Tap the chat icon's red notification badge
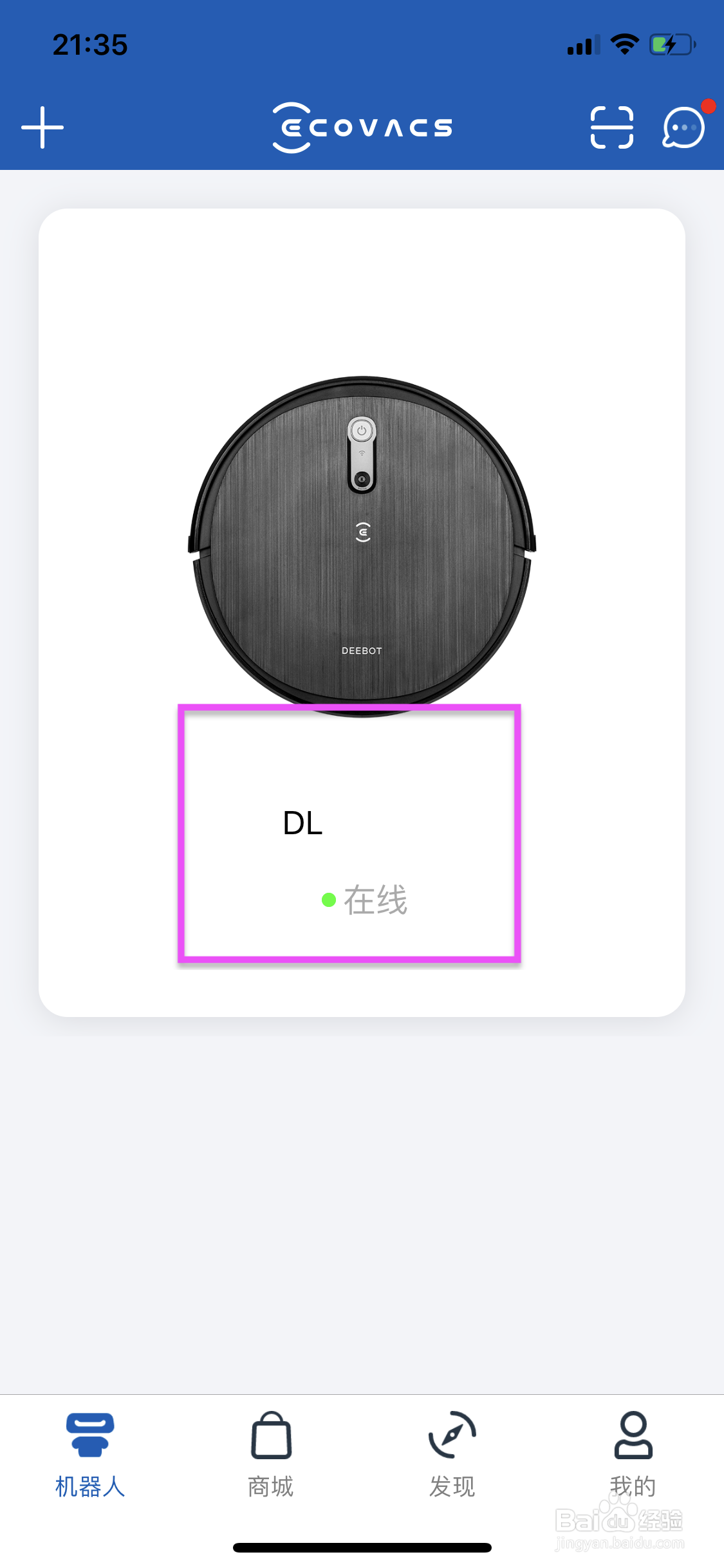The image size is (724, 1568). [x=708, y=105]
